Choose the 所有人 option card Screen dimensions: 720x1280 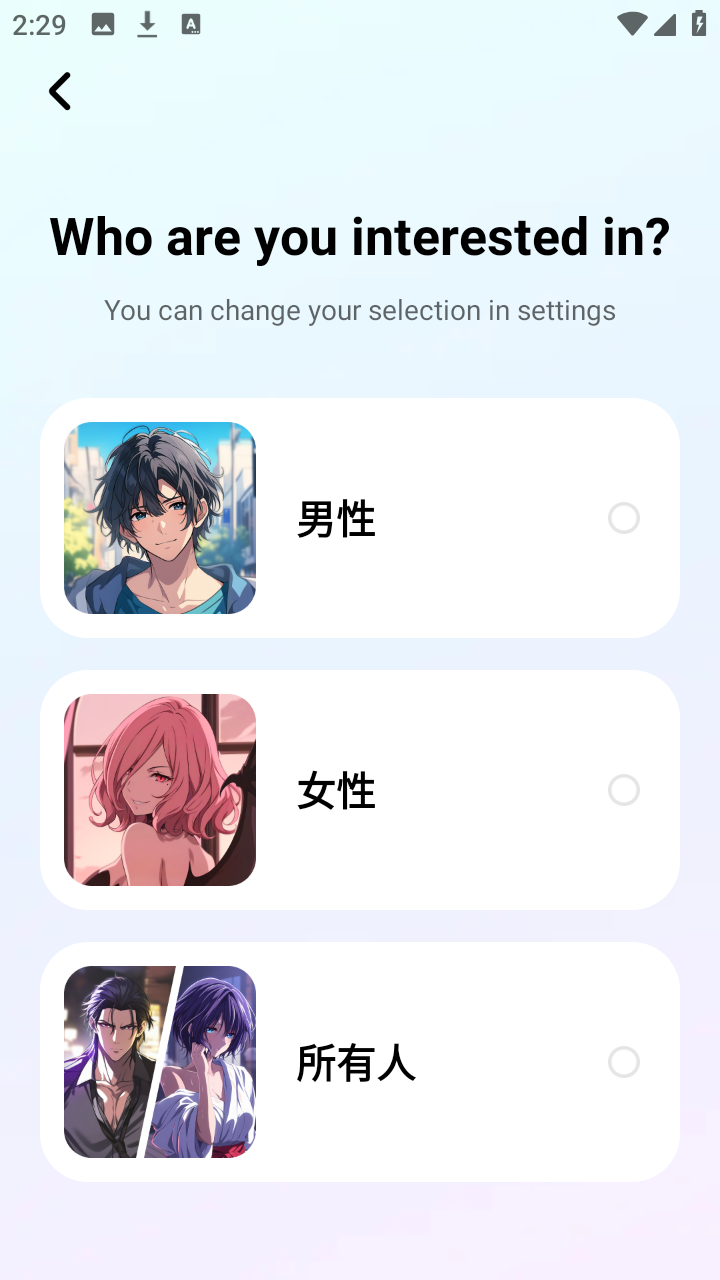click(x=360, y=1062)
